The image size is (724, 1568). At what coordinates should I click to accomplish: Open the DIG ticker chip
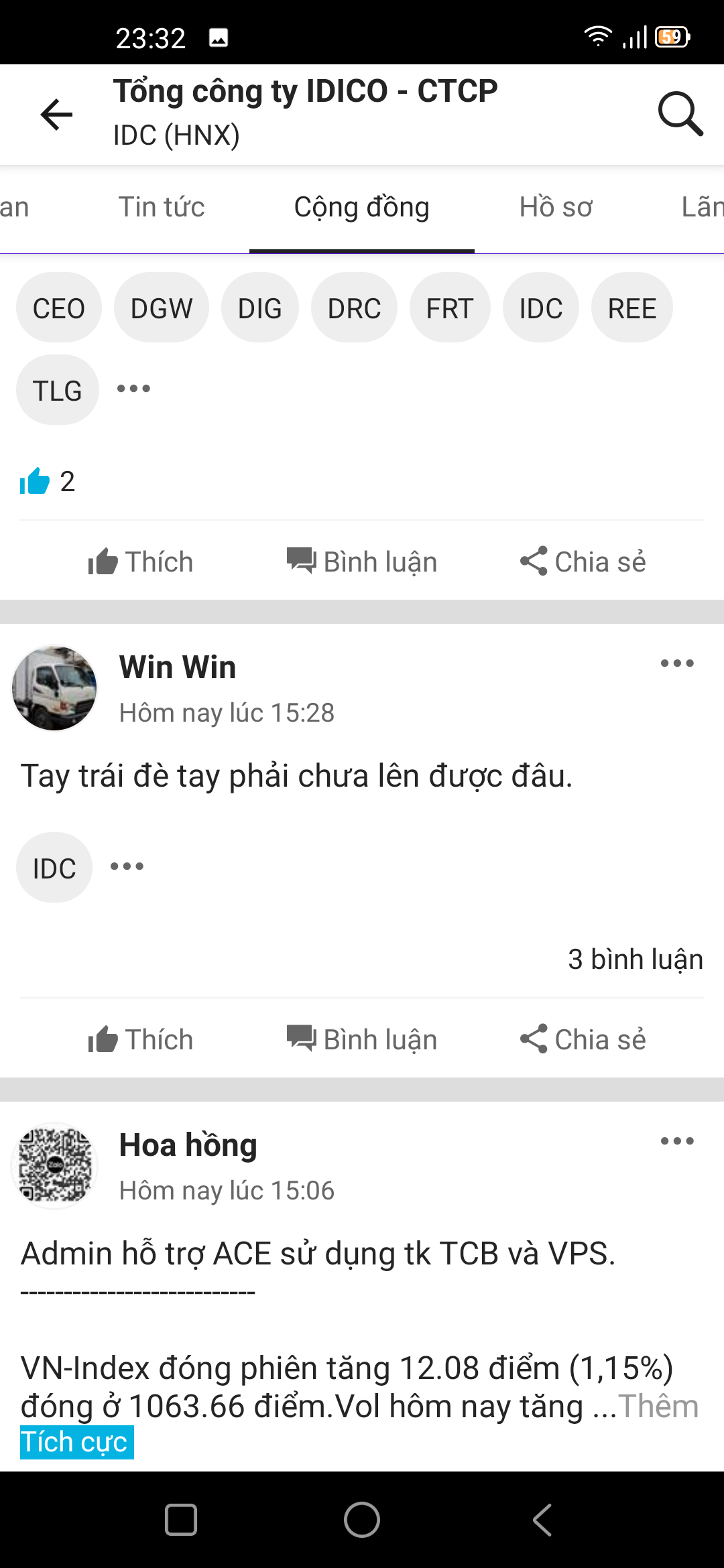pyautogui.click(x=260, y=309)
